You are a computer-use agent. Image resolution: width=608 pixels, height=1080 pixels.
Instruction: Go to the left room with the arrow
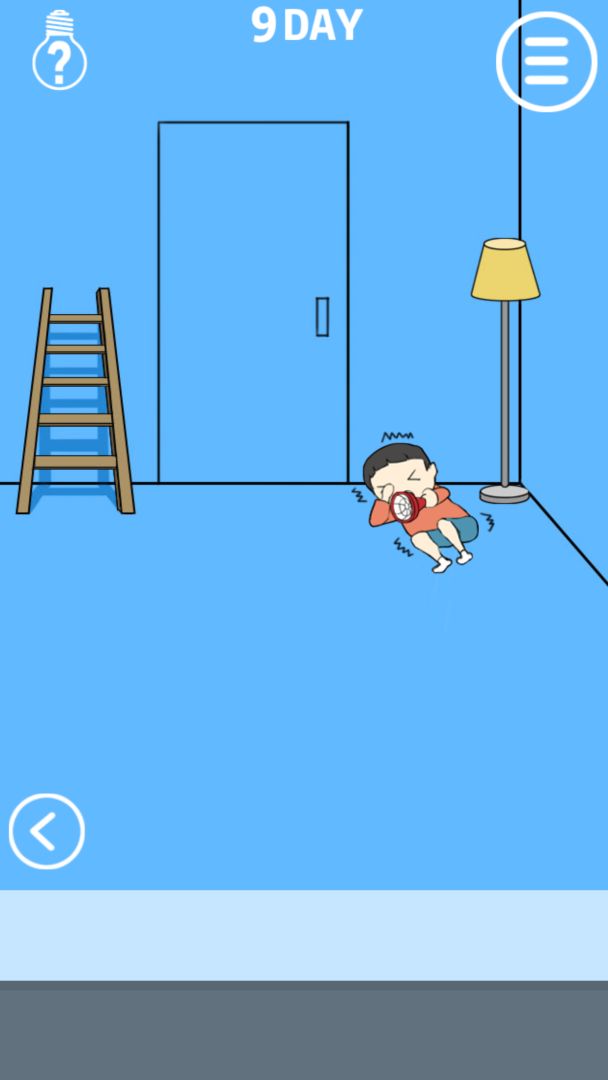[46, 831]
